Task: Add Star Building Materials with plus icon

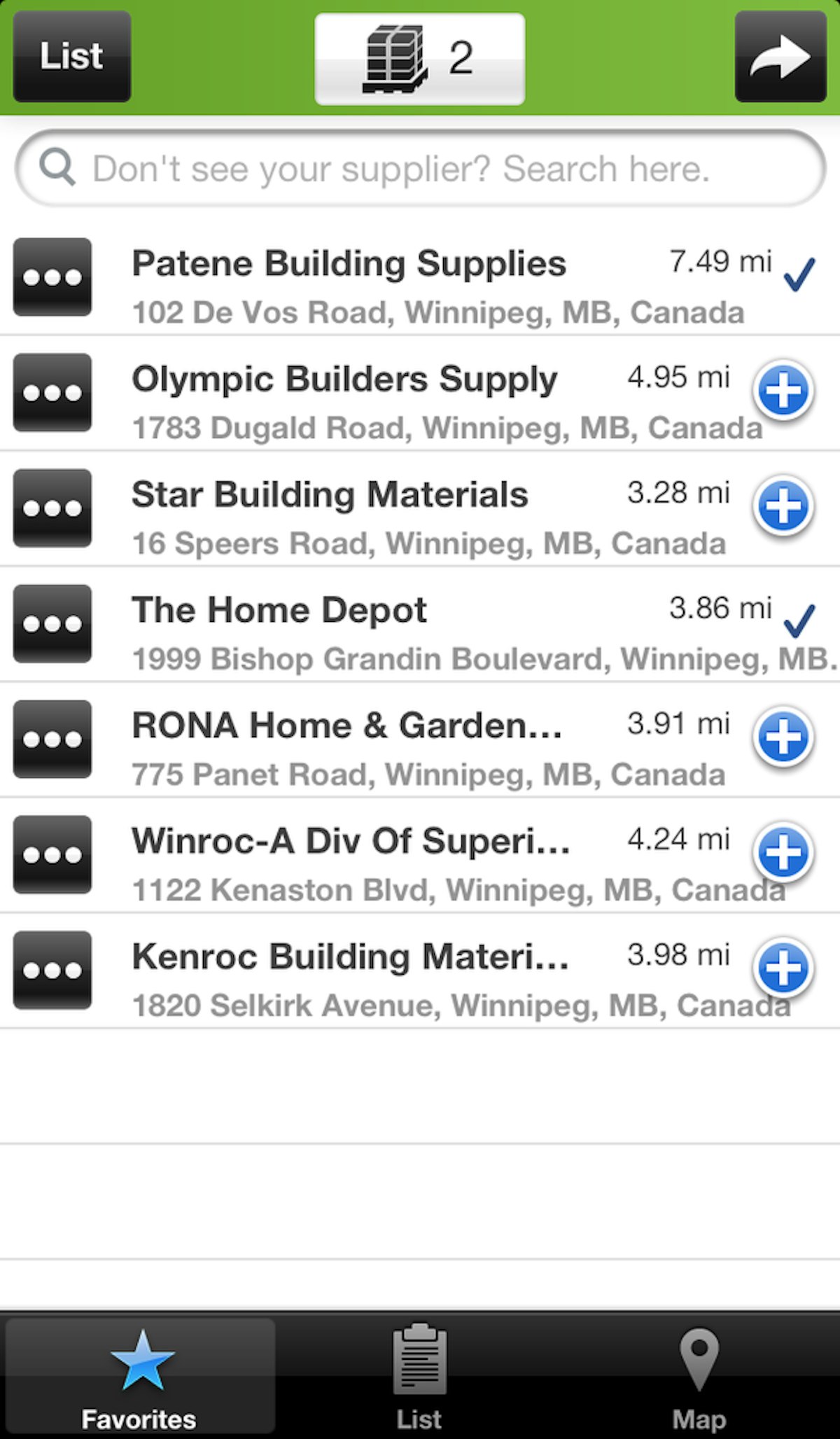Action: click(783, 506)
